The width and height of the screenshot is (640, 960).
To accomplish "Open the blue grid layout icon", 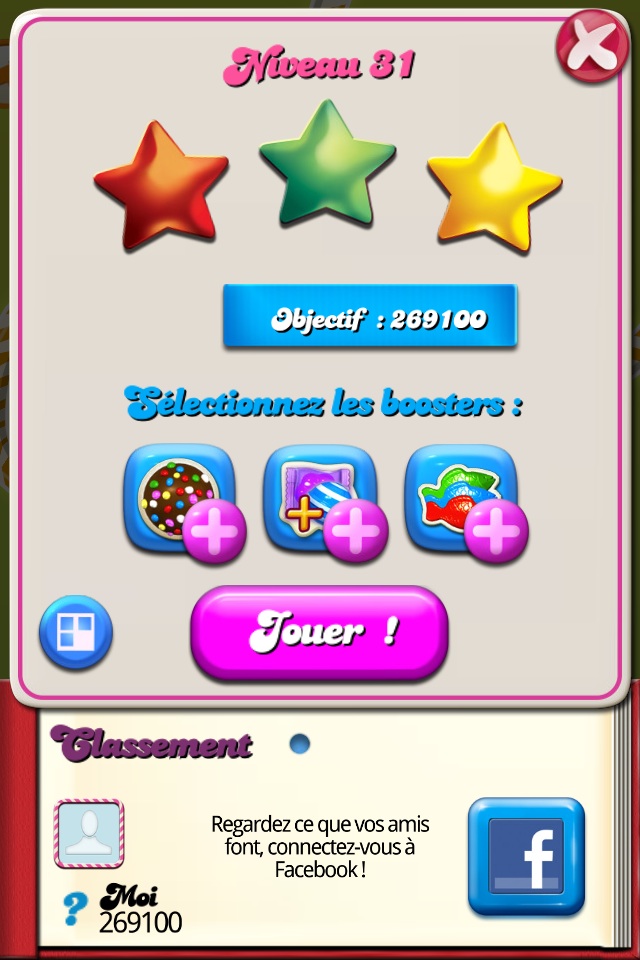I will pyautogui.click(x=76, y=632).
